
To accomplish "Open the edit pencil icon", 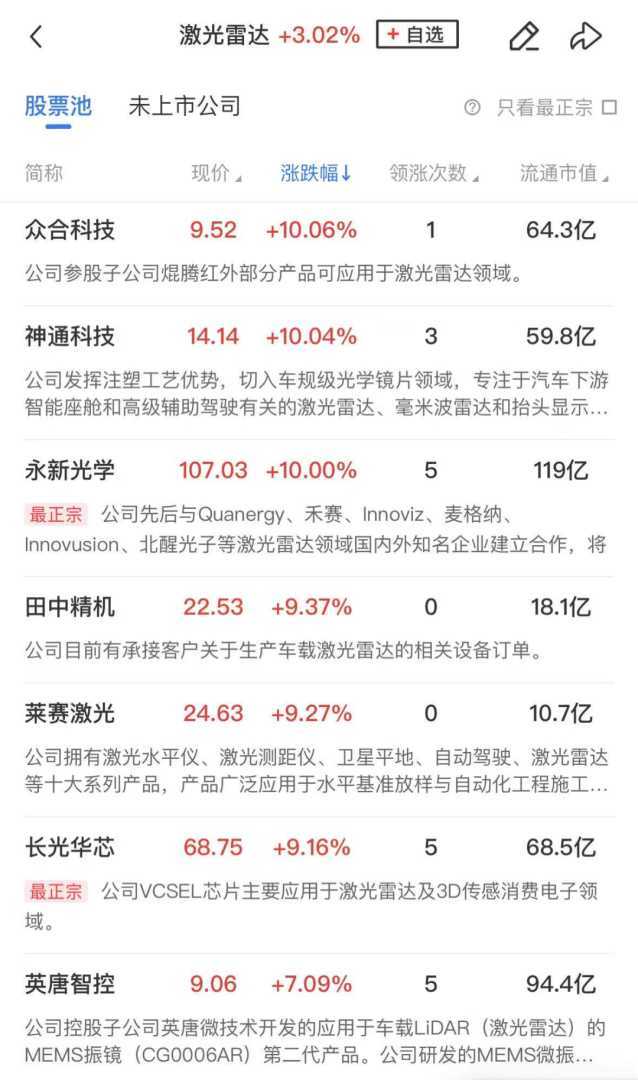I will click(523, 37).
